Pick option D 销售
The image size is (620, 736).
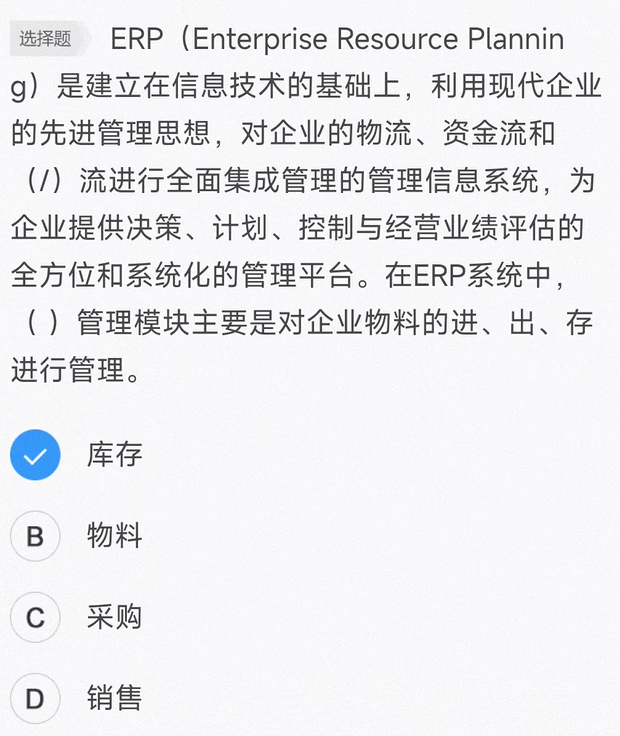pyautogui.click(x=35, y=699)
